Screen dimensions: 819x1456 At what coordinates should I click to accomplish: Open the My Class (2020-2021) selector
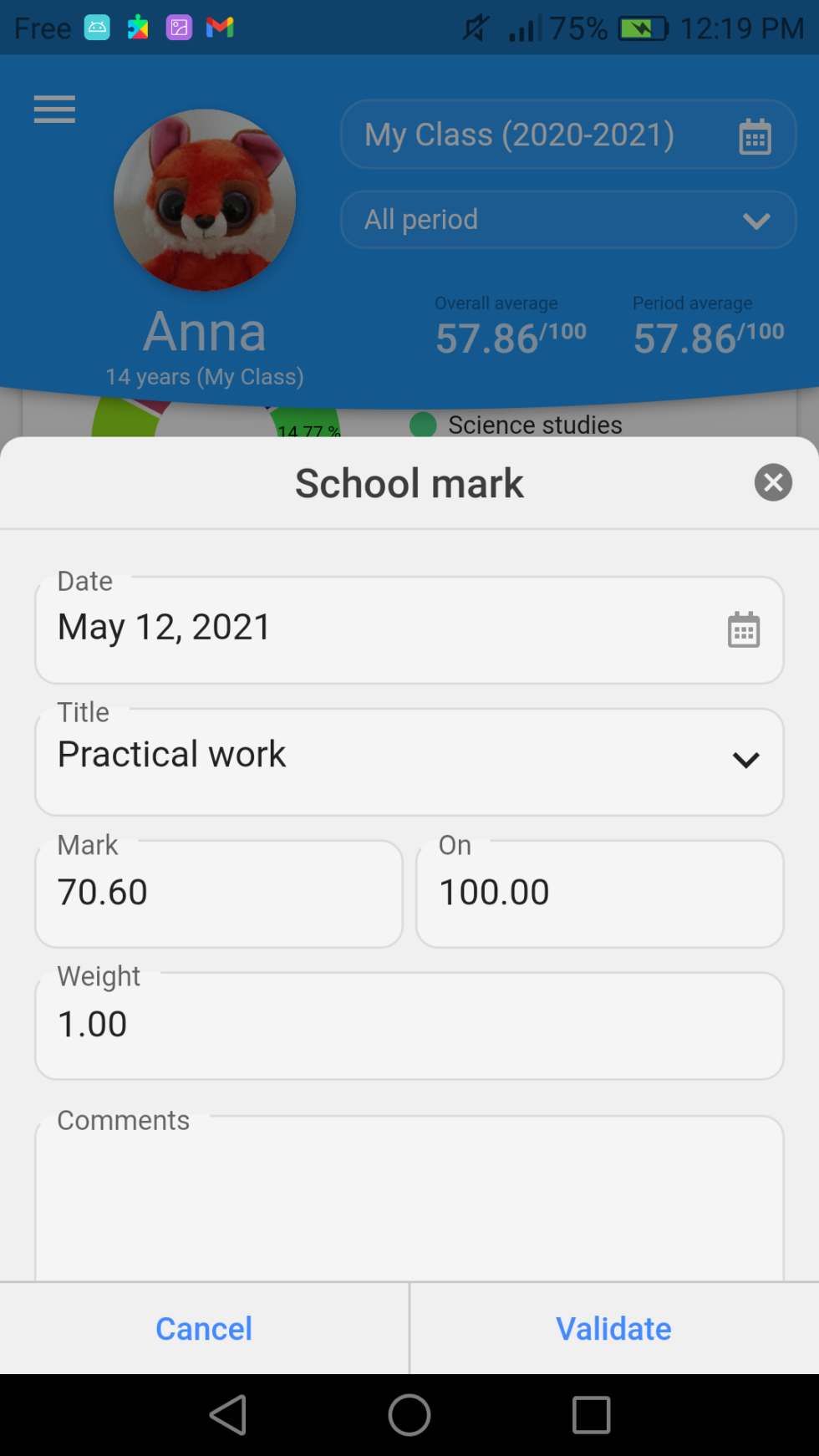518,135
